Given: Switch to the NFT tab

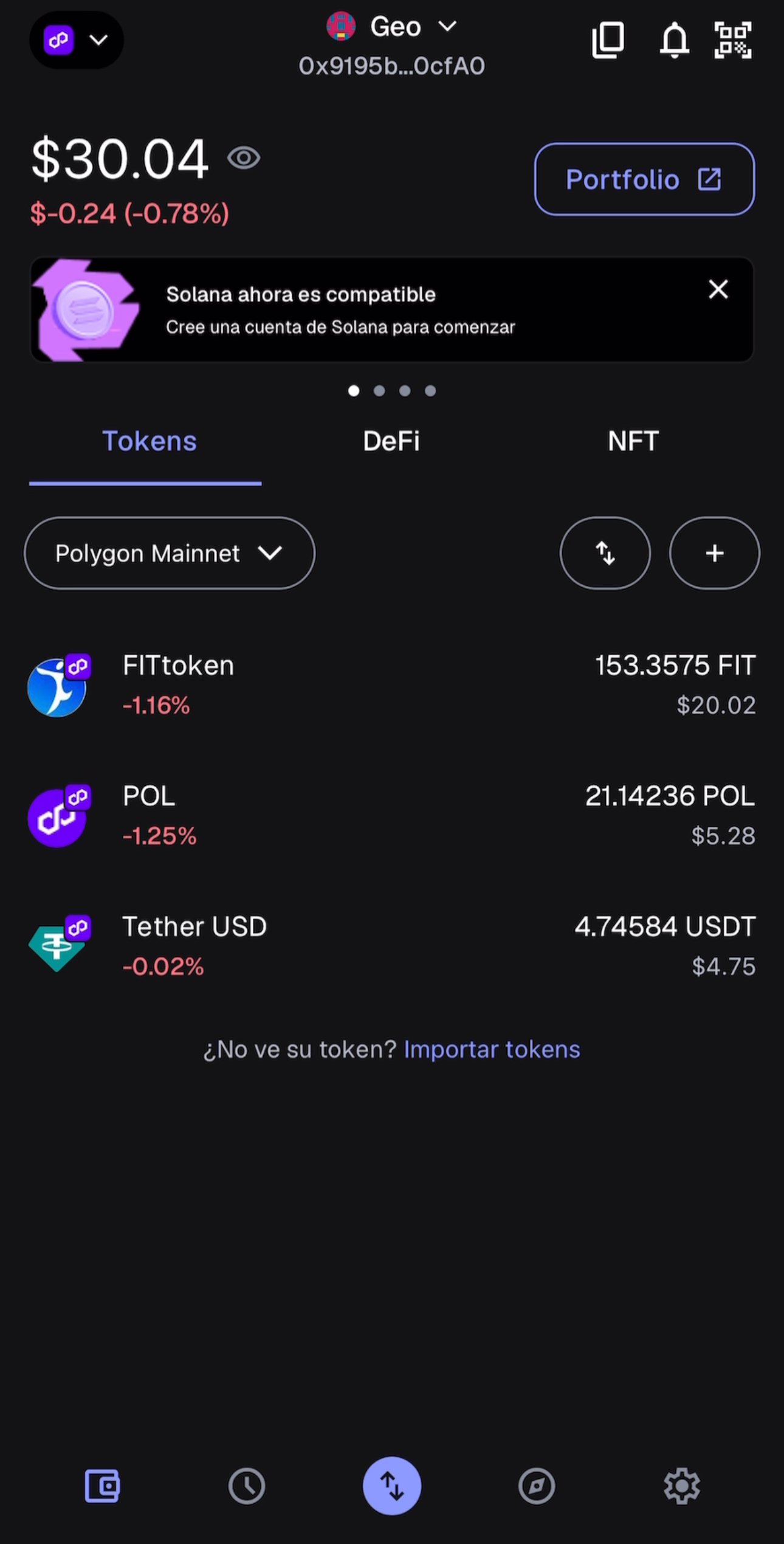Looking at the screenshot, I should [633, 441].
